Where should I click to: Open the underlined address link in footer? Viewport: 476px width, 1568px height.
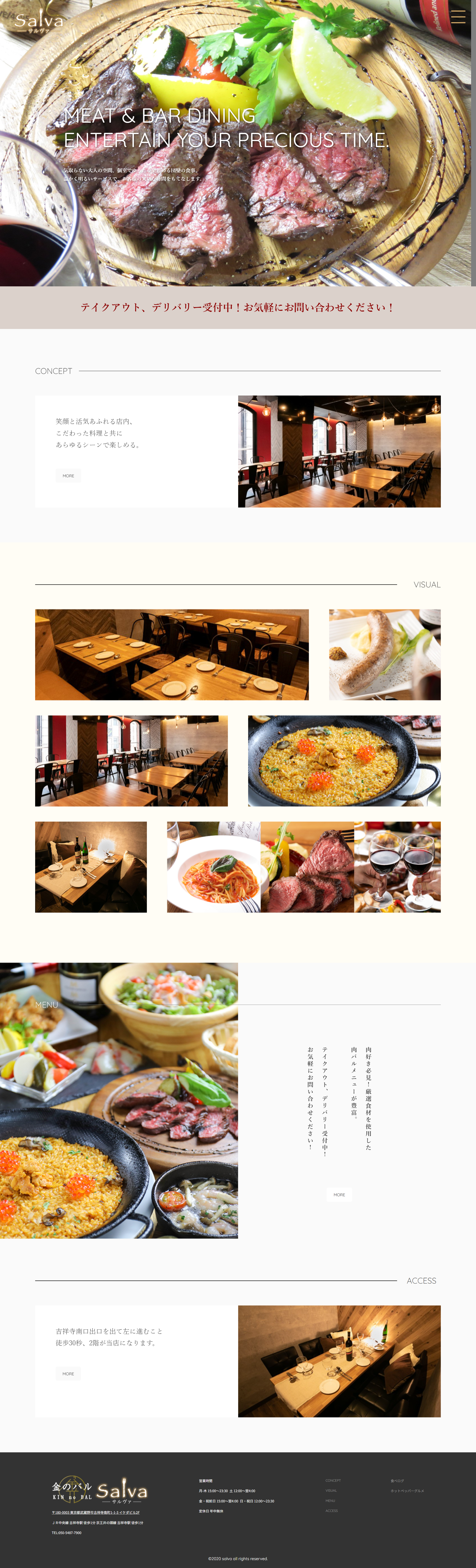point(96,1512)
